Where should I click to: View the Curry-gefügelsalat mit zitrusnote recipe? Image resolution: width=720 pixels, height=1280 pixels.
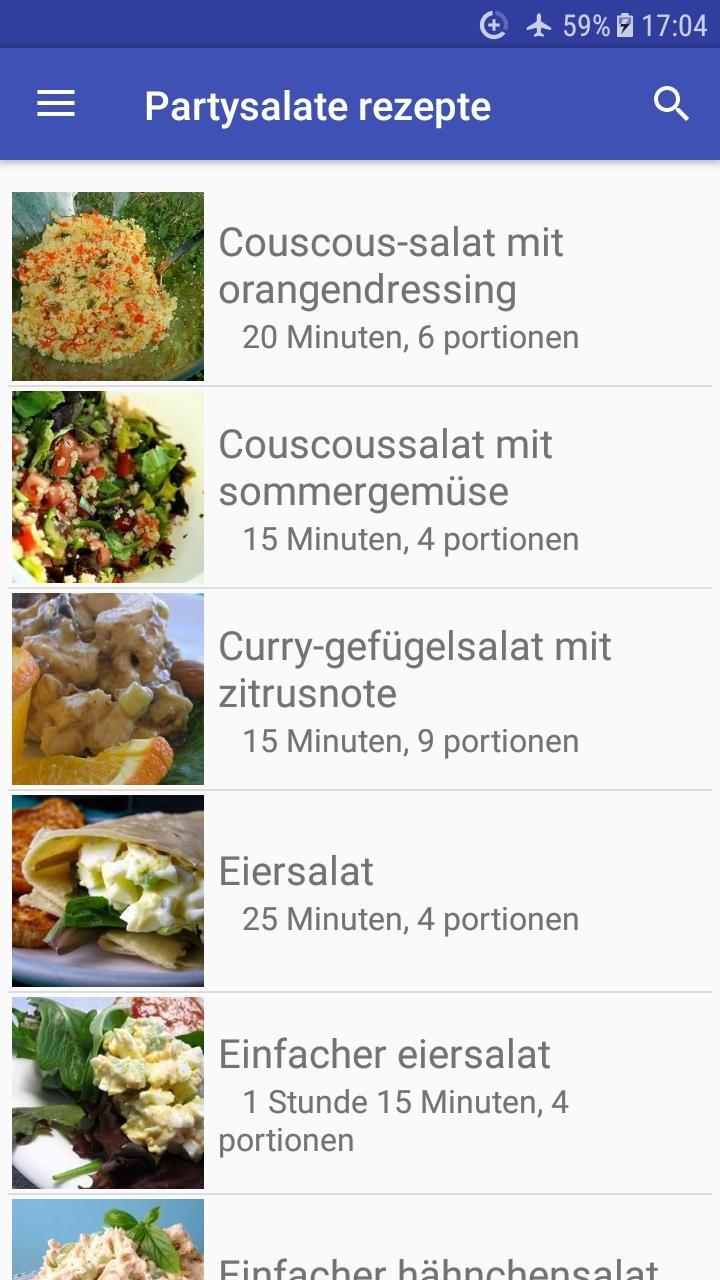(360, 690)
